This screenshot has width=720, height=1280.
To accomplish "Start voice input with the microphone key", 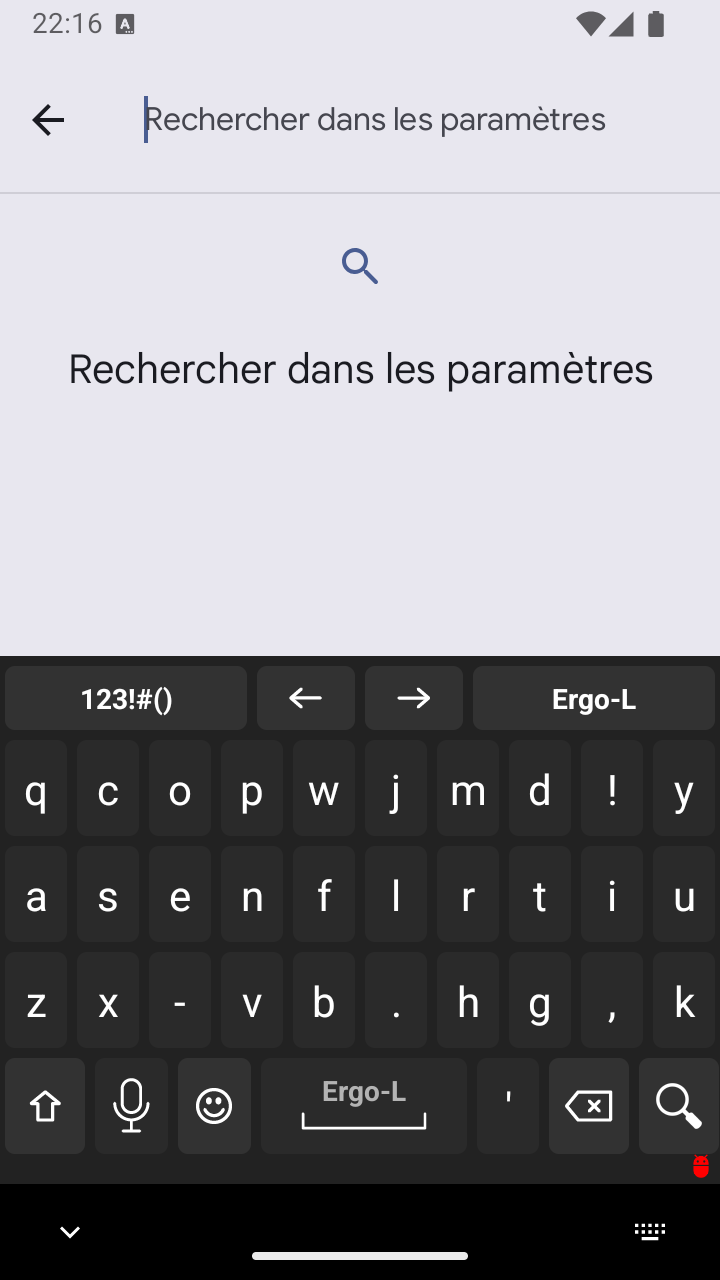I will [131, 1106].
